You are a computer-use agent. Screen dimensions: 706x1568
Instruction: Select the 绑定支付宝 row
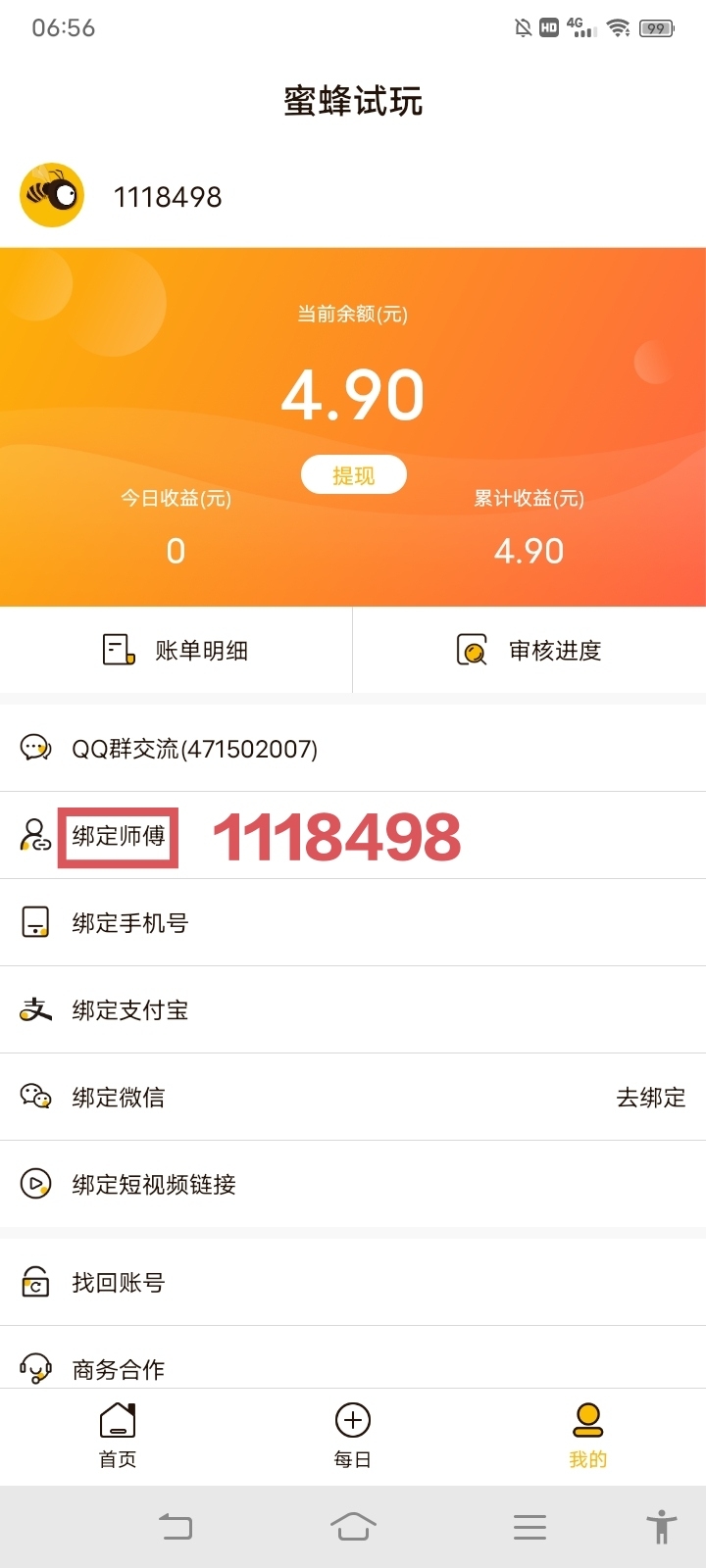(x=353, y=1010)
